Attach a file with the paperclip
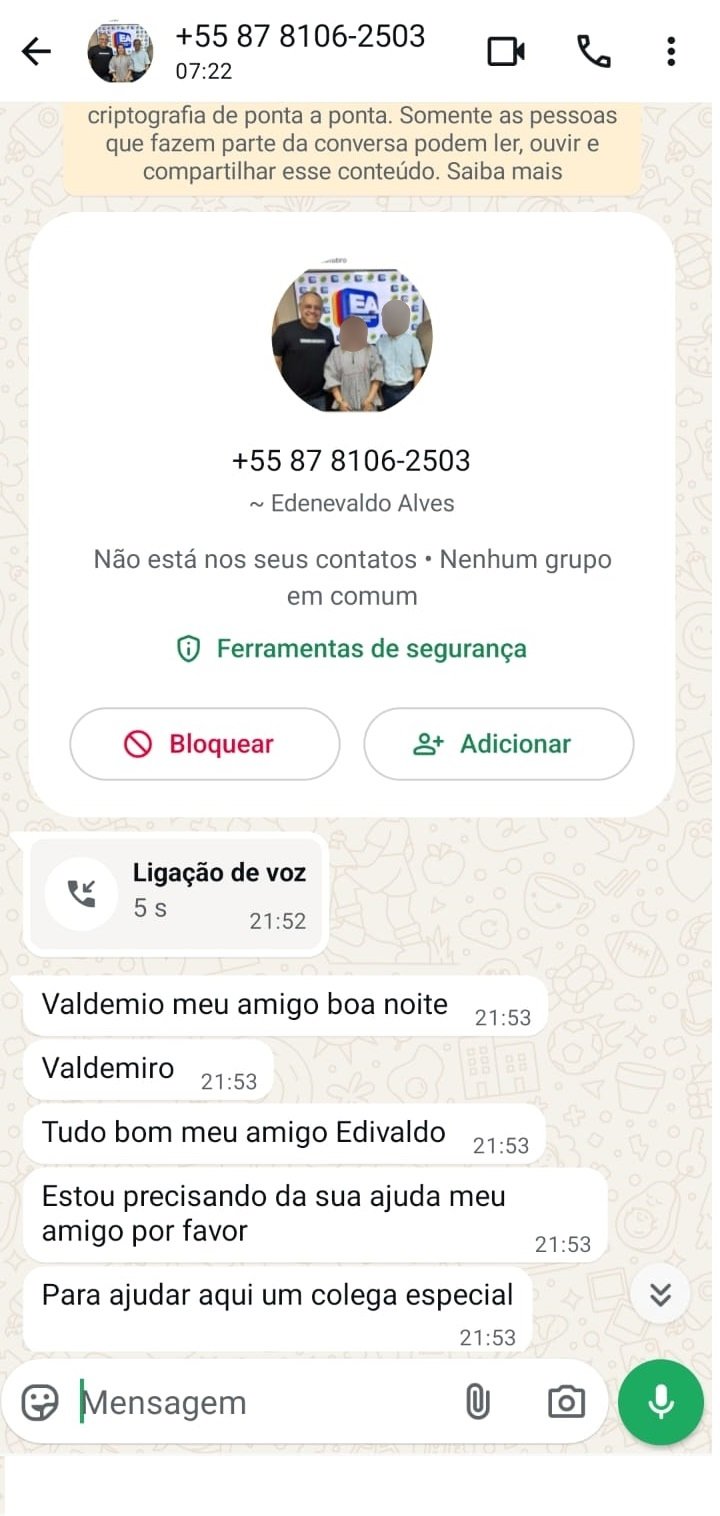Viewport: 720px width, 1516px height. point(478,1402)
